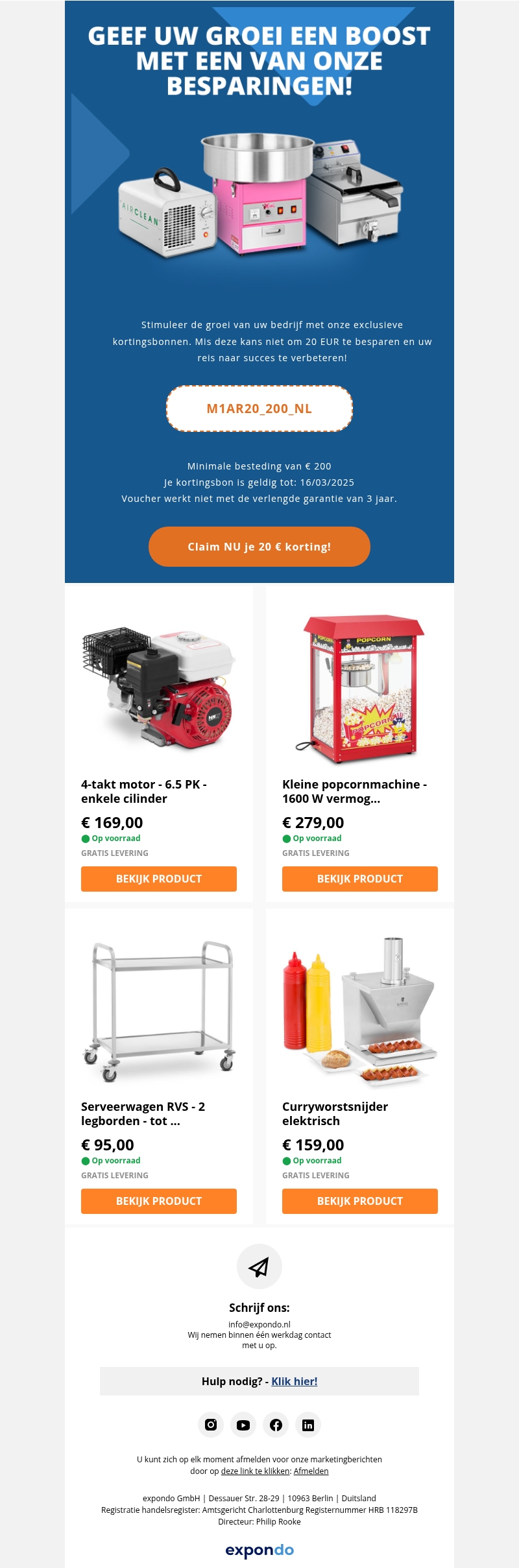Tap the 'deze link te klikken' link

255,1471
